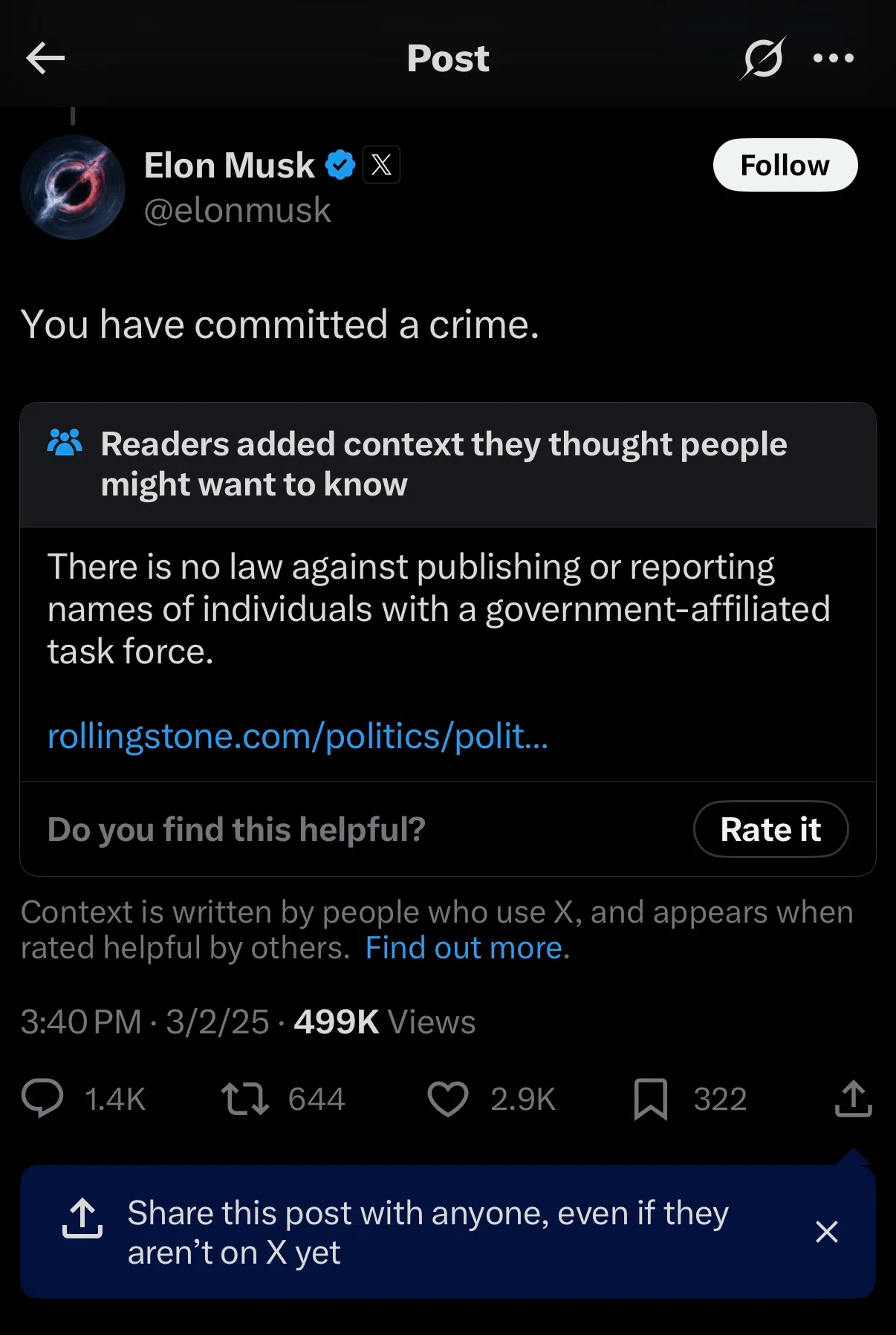The image size is (896, 1335).
Task: Like the post with the heart
Action: (x=447, y=1099)
